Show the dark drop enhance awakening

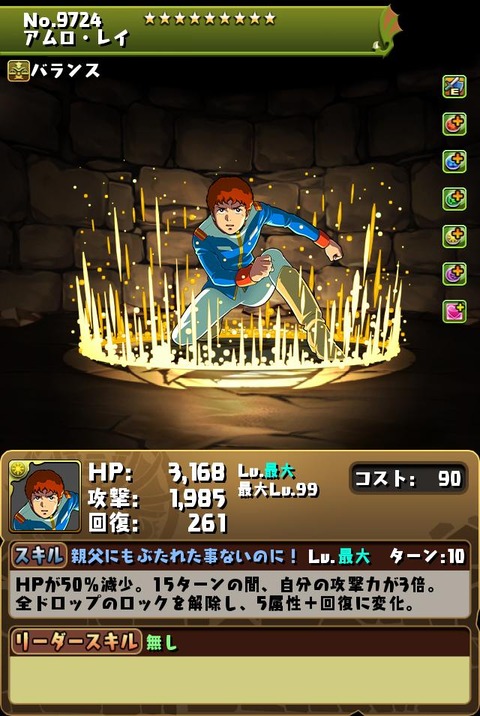(454, 274)
